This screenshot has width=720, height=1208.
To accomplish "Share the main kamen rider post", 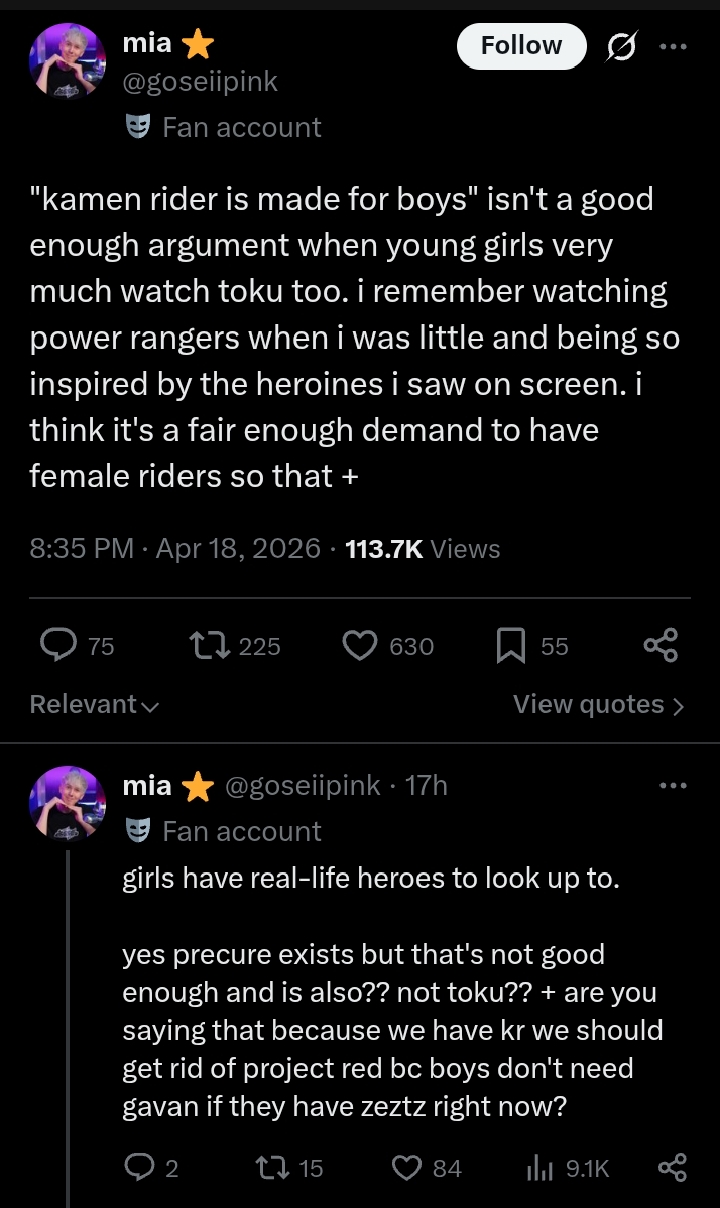I will click(x=661, y=646).
